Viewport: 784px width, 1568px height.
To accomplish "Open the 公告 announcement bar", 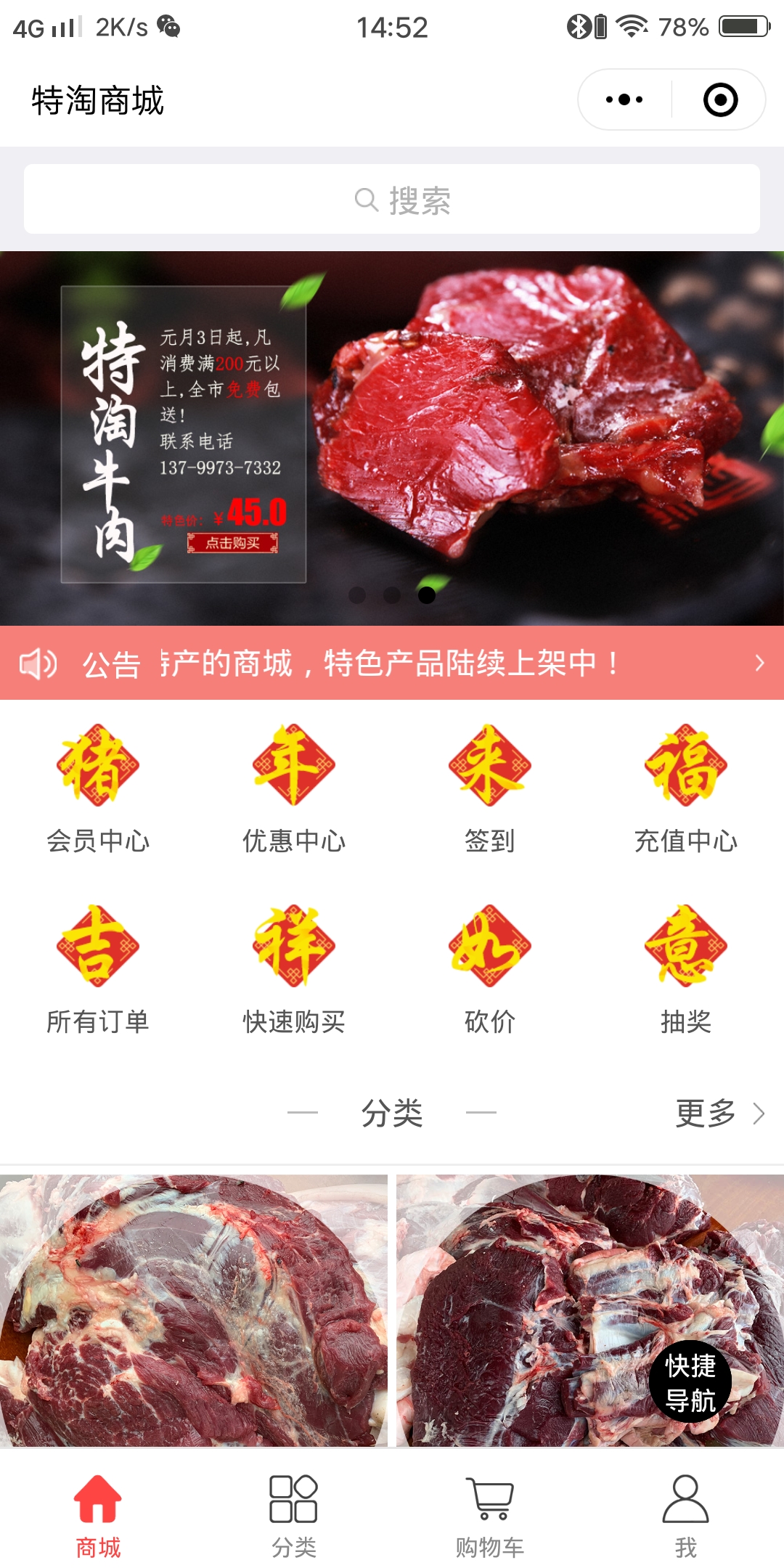I will click(392, 663).
